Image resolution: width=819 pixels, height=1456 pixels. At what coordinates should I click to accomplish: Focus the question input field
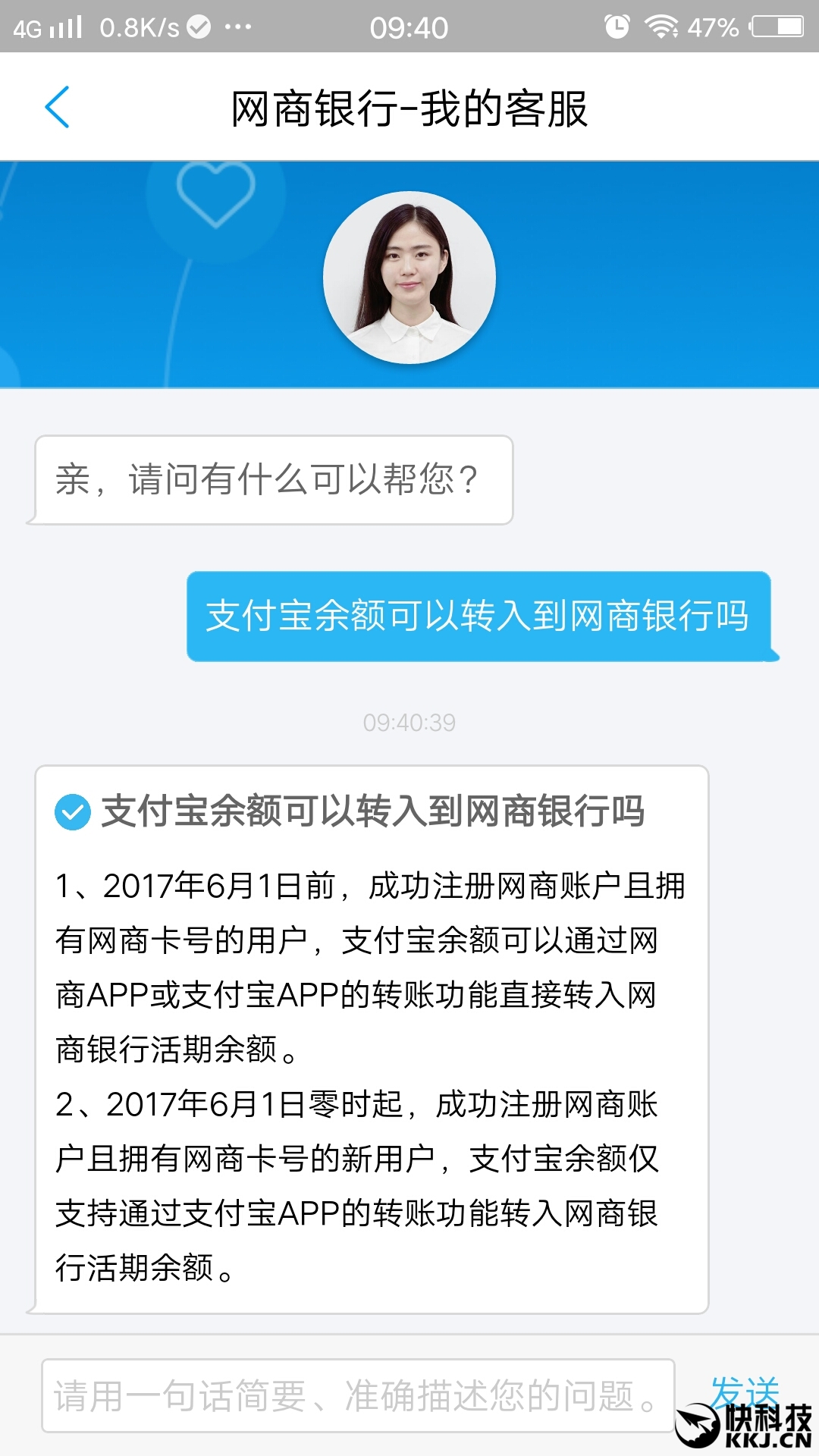[x=358, y=1395]
